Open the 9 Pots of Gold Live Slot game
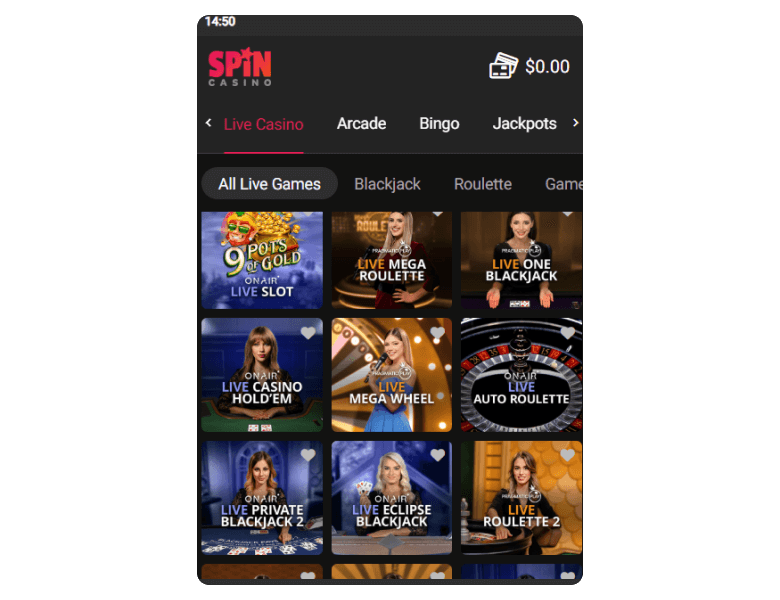 pos(262,260)
